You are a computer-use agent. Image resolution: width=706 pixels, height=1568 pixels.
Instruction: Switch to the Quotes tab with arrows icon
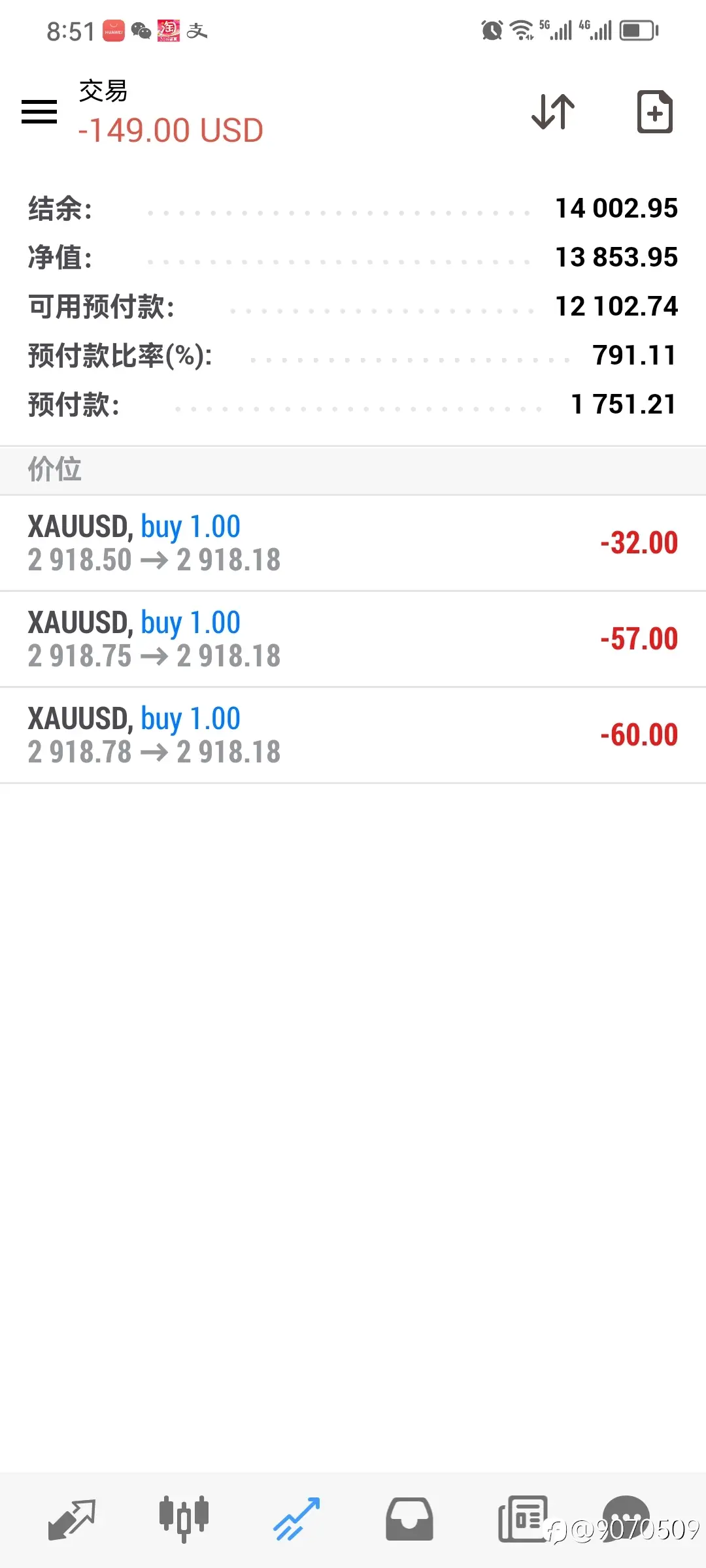[x=72, y=1520]
